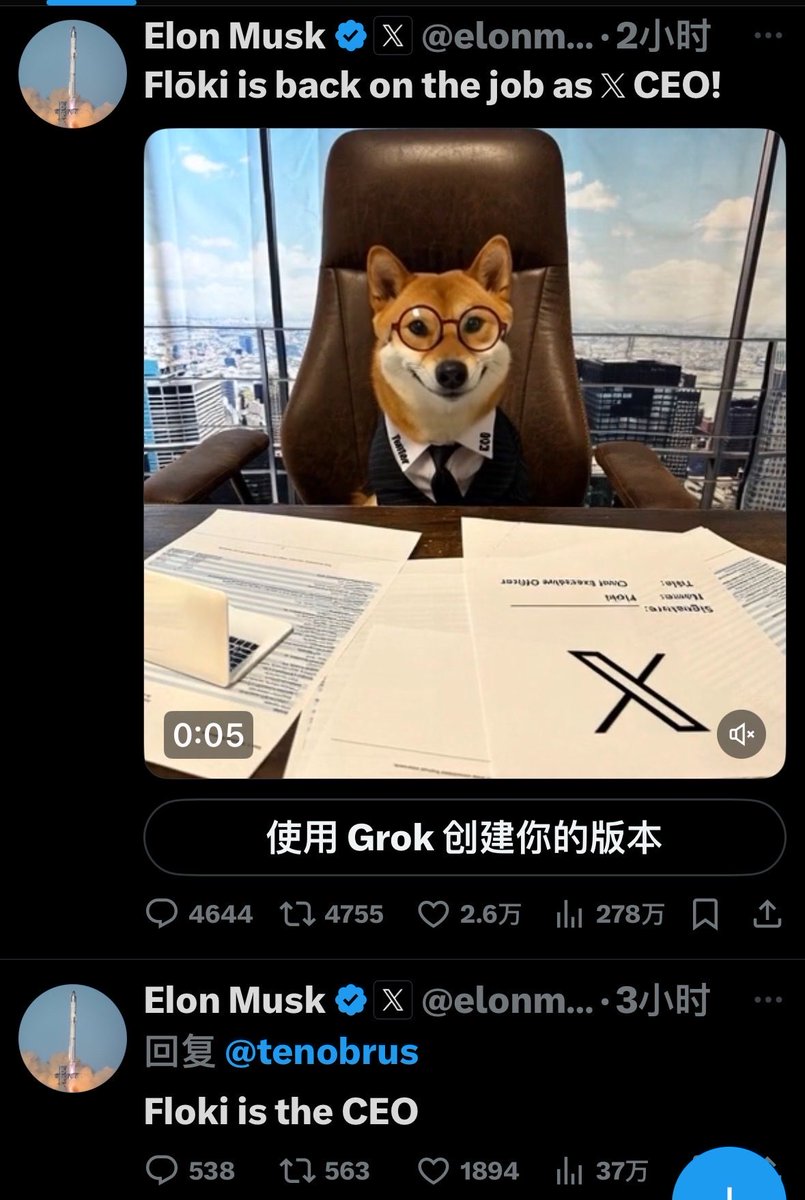This screenshot has height=1200, width=805.
Task: Open overflow menu on the Floki is the CEO reply
Action: coord(767,1000)
